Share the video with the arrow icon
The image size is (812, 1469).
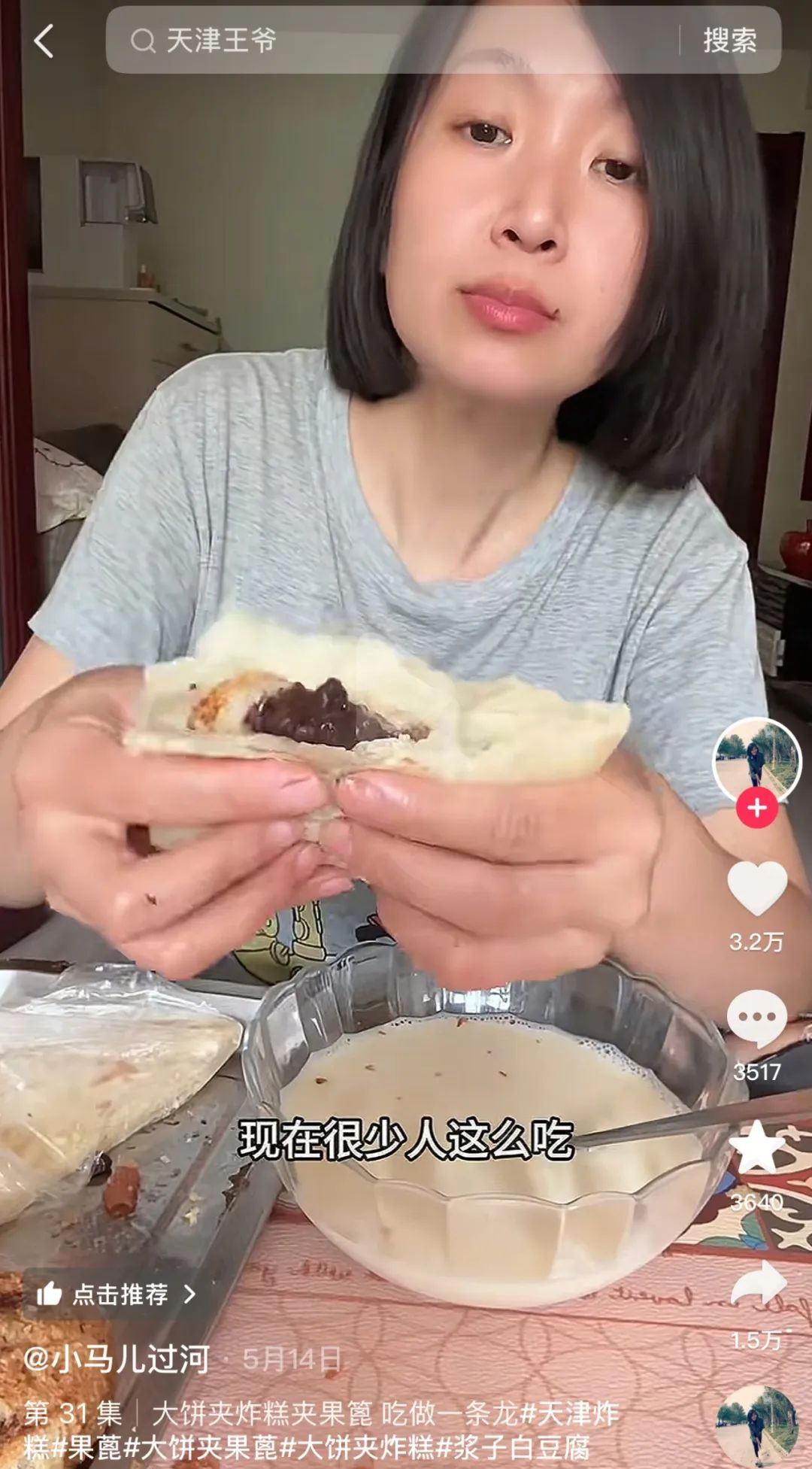(x=758, y=1283)
